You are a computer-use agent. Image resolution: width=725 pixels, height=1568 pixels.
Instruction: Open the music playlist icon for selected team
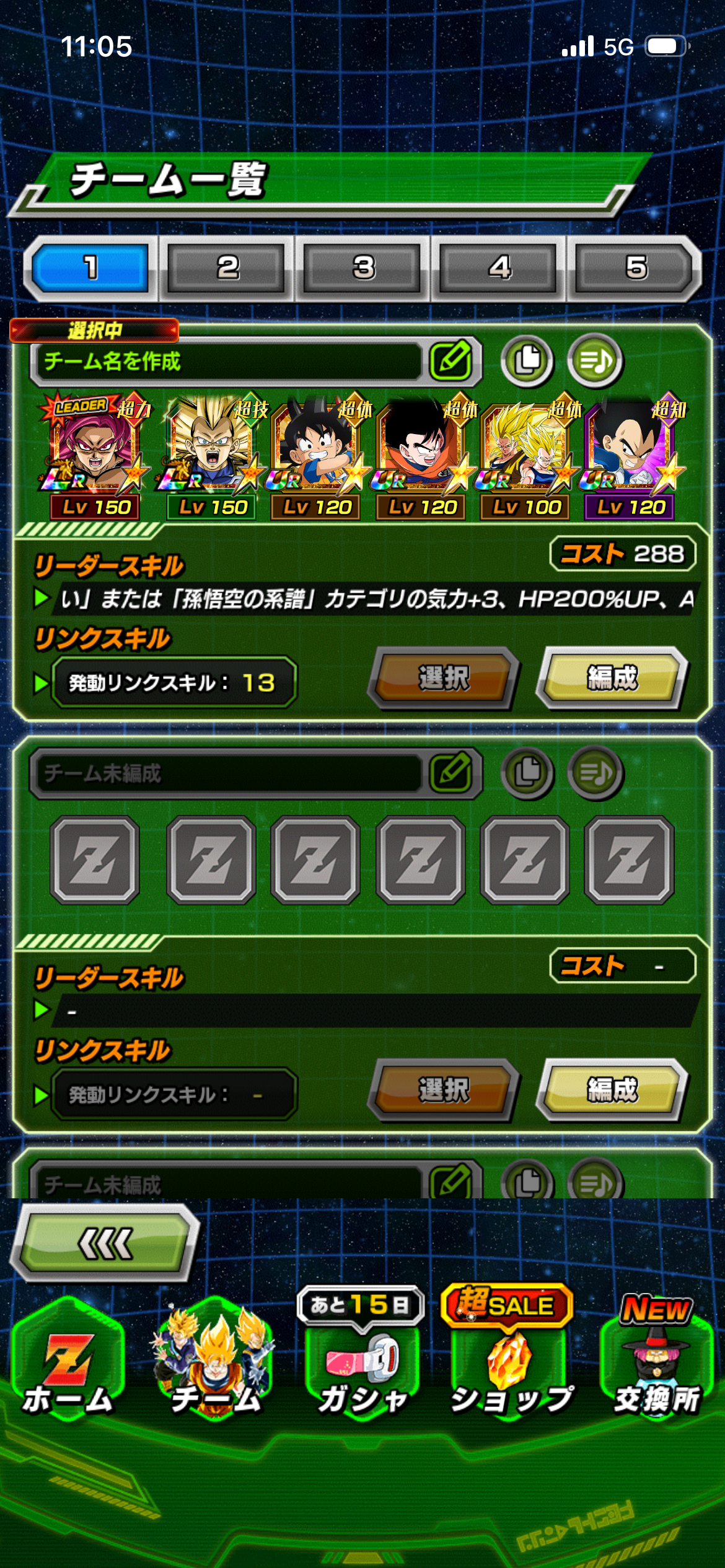595,360
